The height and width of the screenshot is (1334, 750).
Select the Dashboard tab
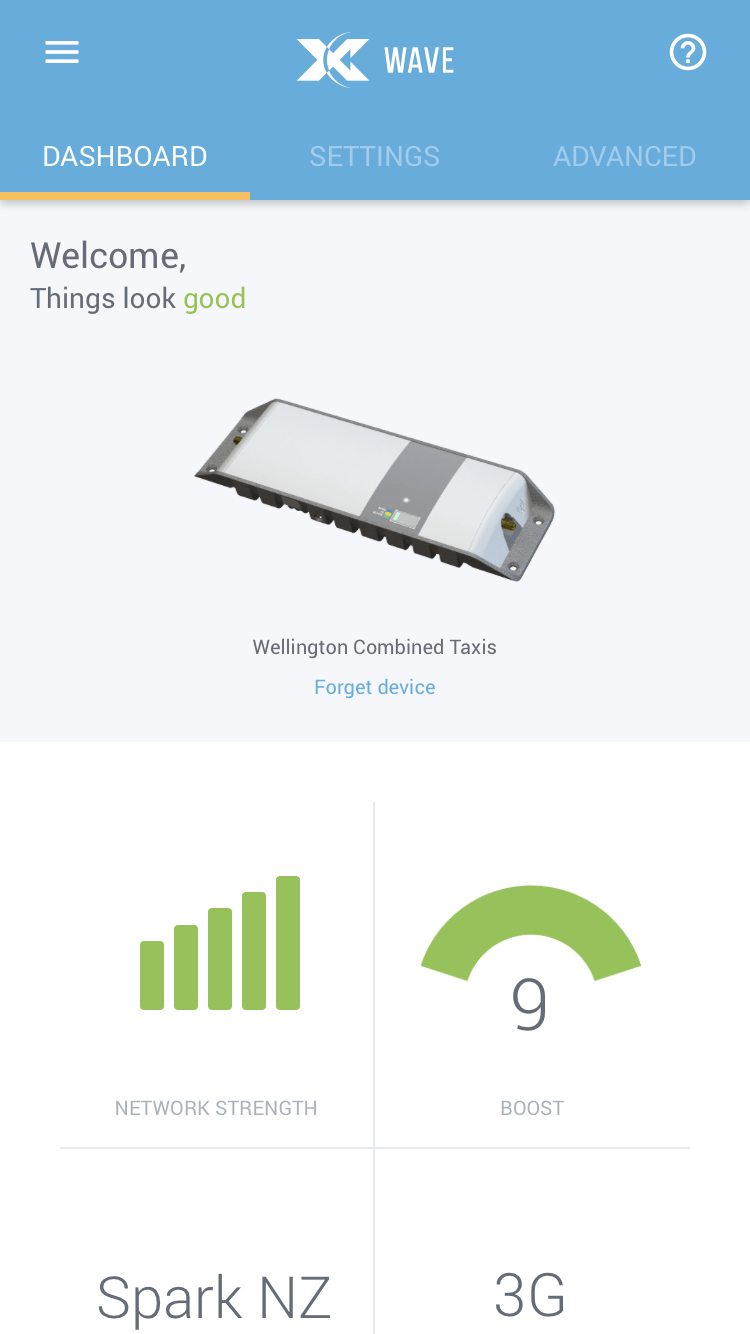tap(125, 157)
